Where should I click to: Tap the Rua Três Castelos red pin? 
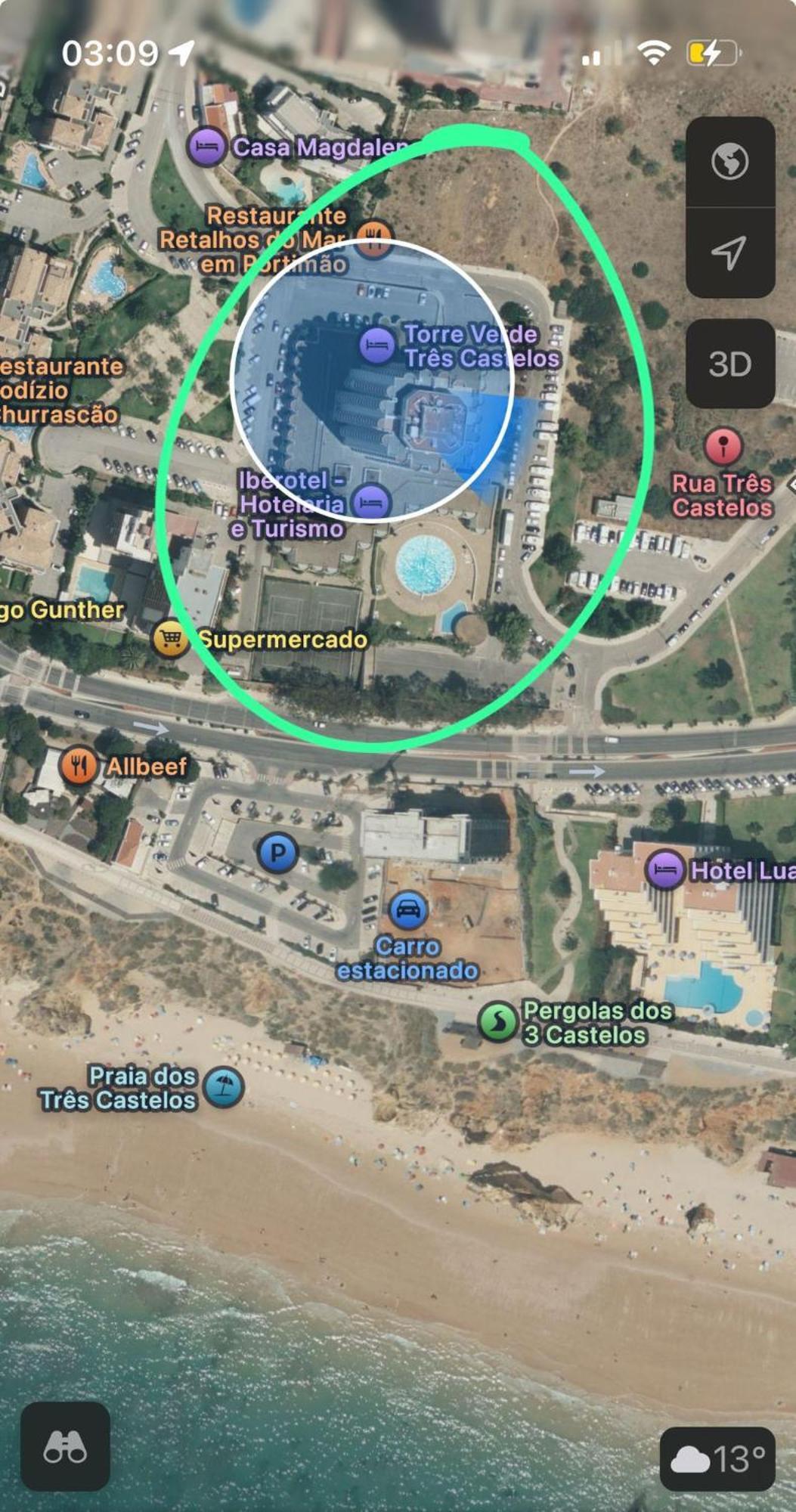723,447
